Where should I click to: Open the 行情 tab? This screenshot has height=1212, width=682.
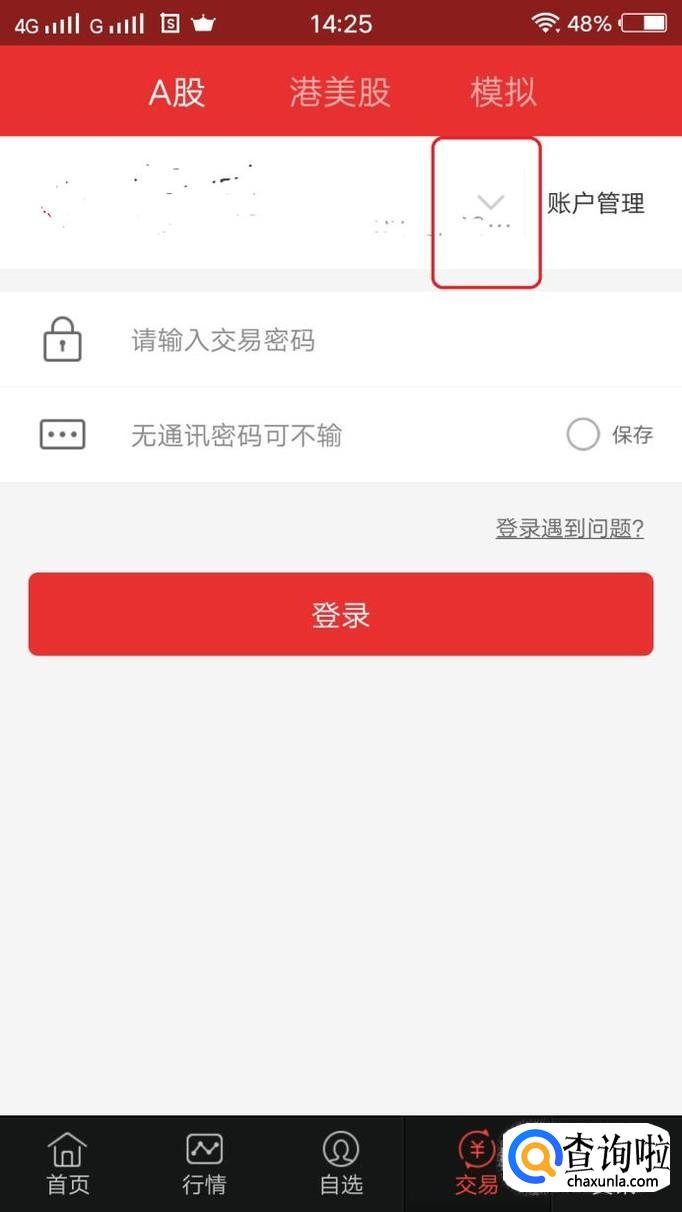coord(204,1165)
